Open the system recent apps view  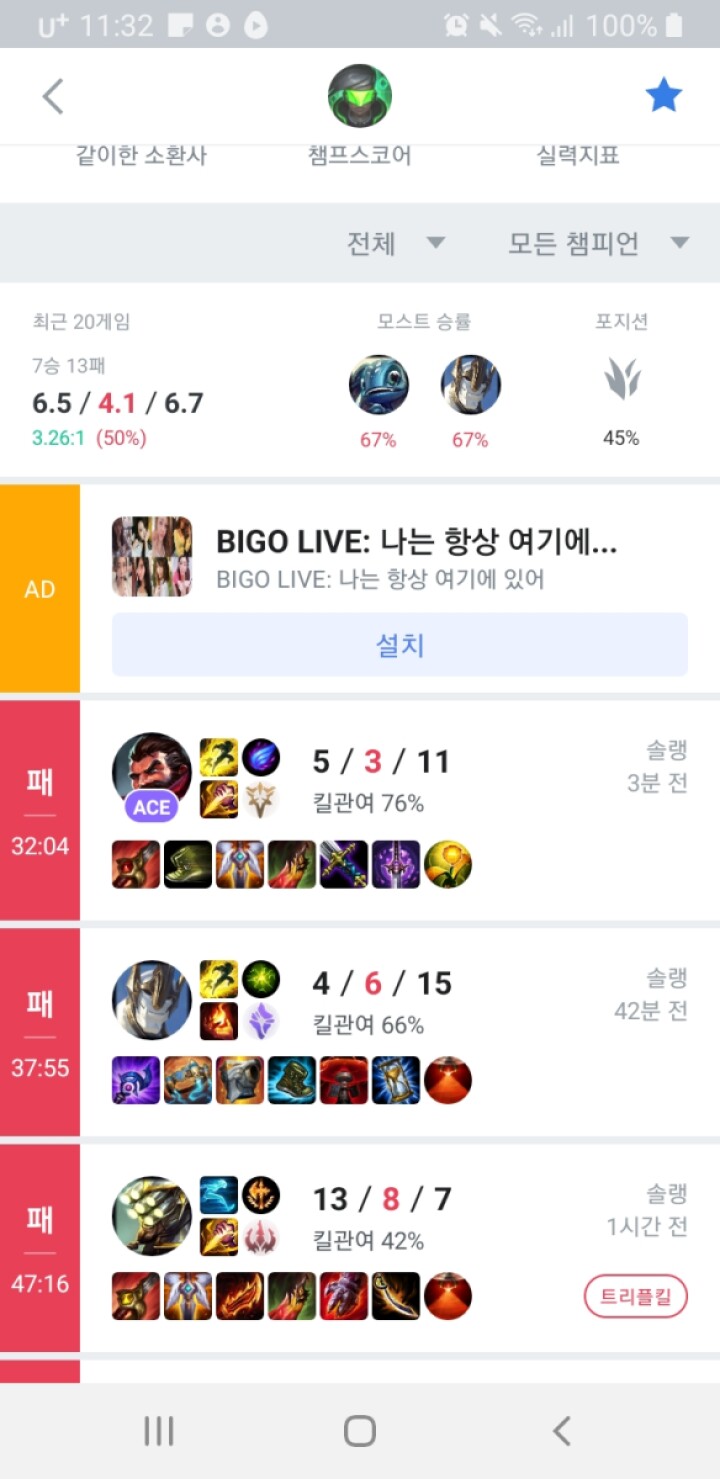[159, 1431]
